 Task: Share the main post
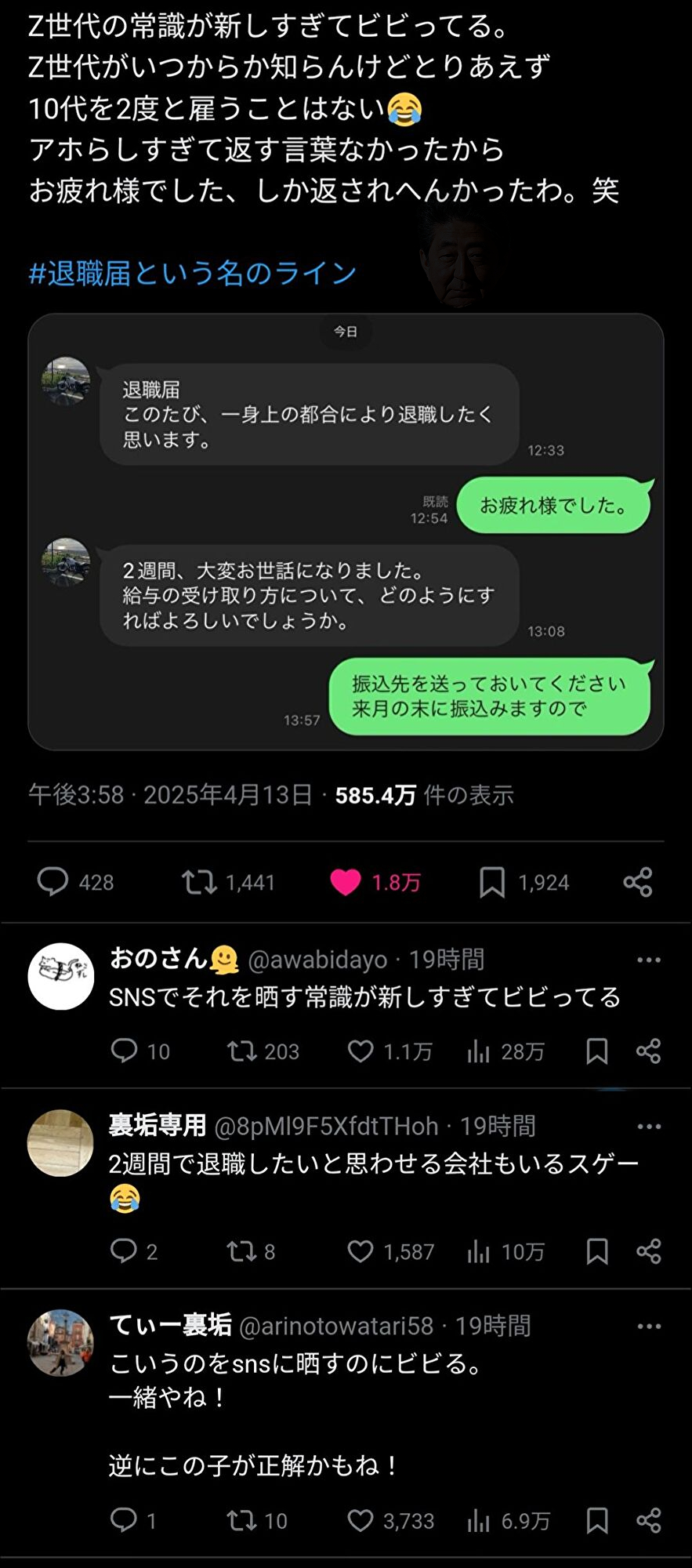(637, 882)
